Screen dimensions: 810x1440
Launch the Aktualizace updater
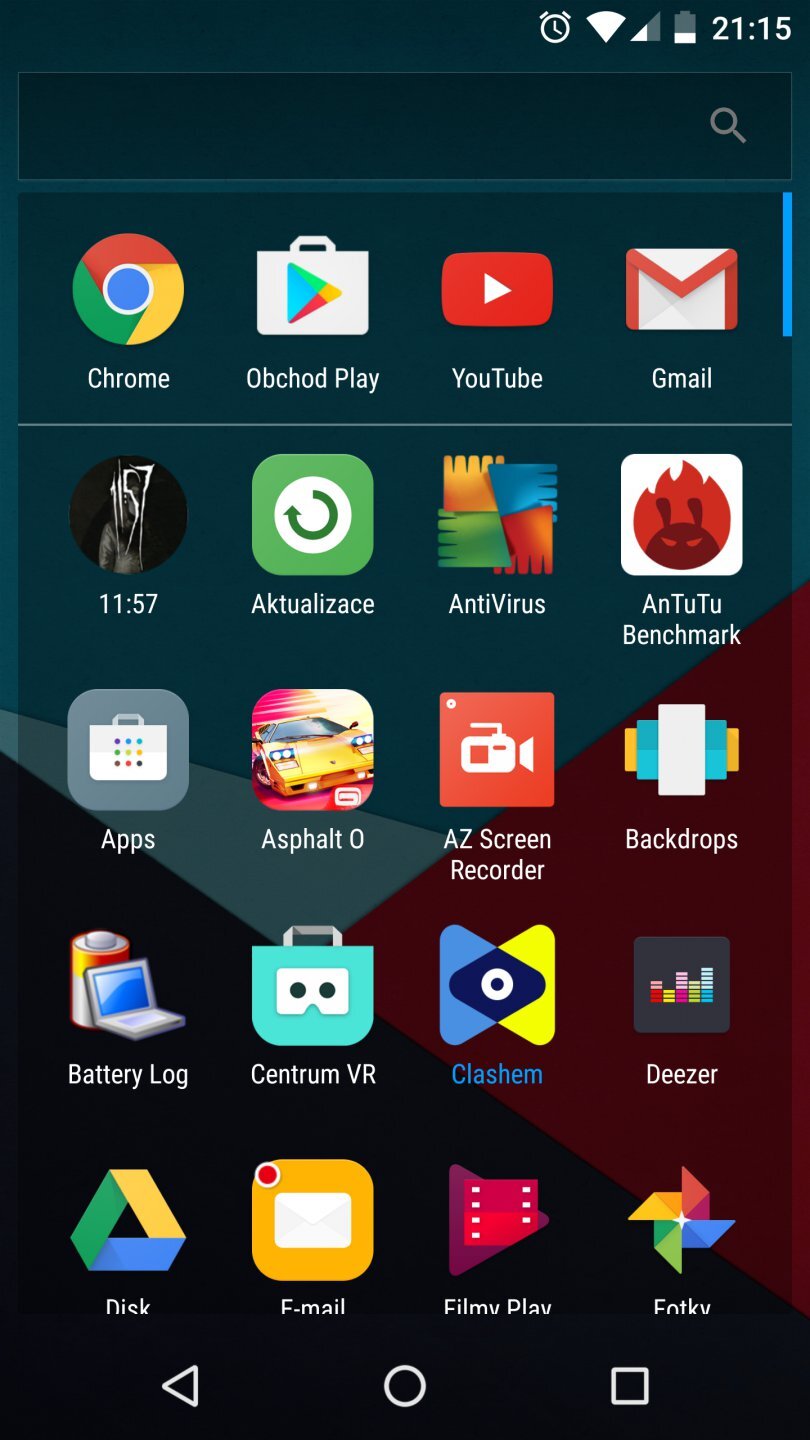[313, 514]
